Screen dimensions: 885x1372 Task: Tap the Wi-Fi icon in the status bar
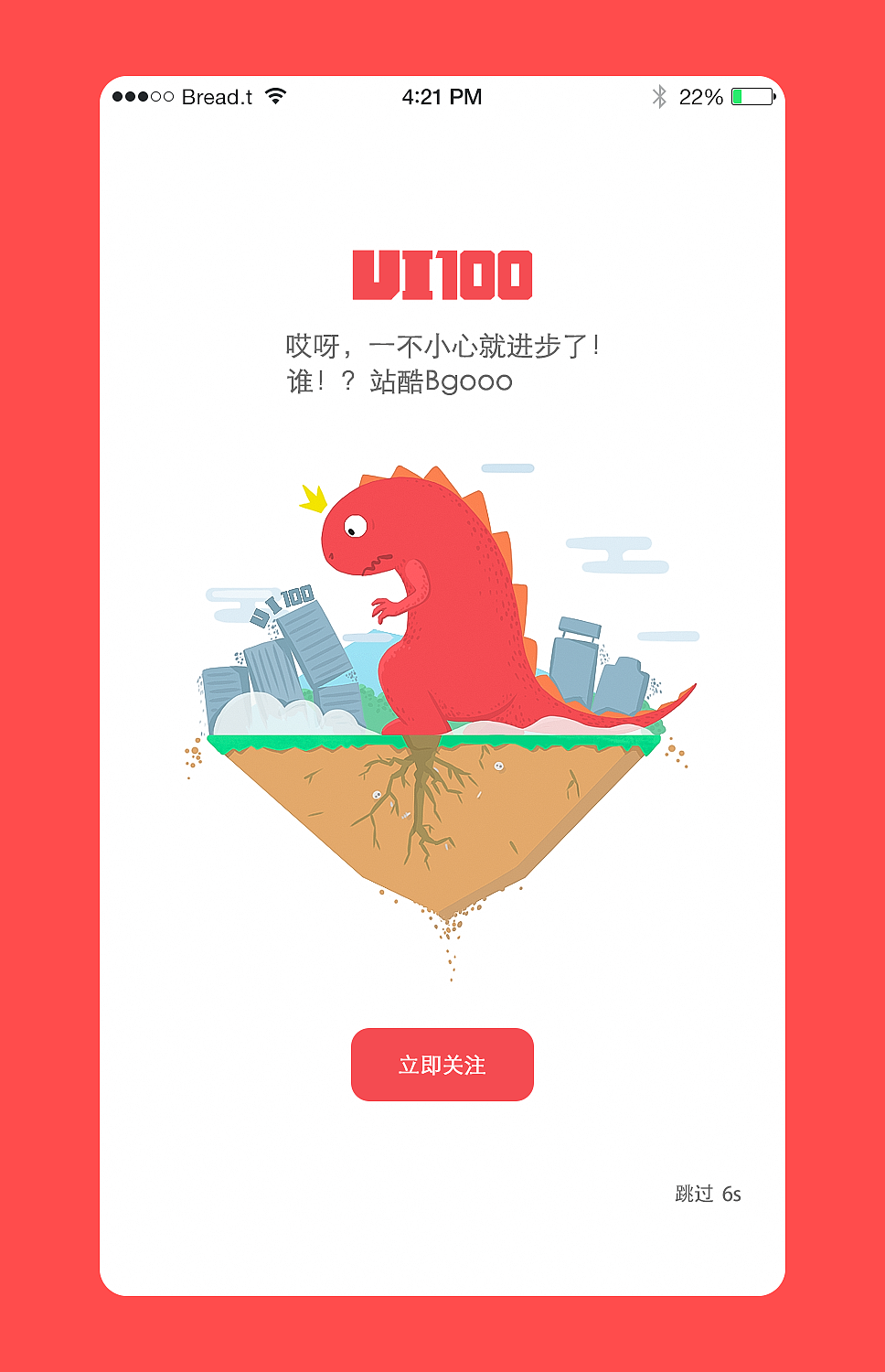point(273,95)
